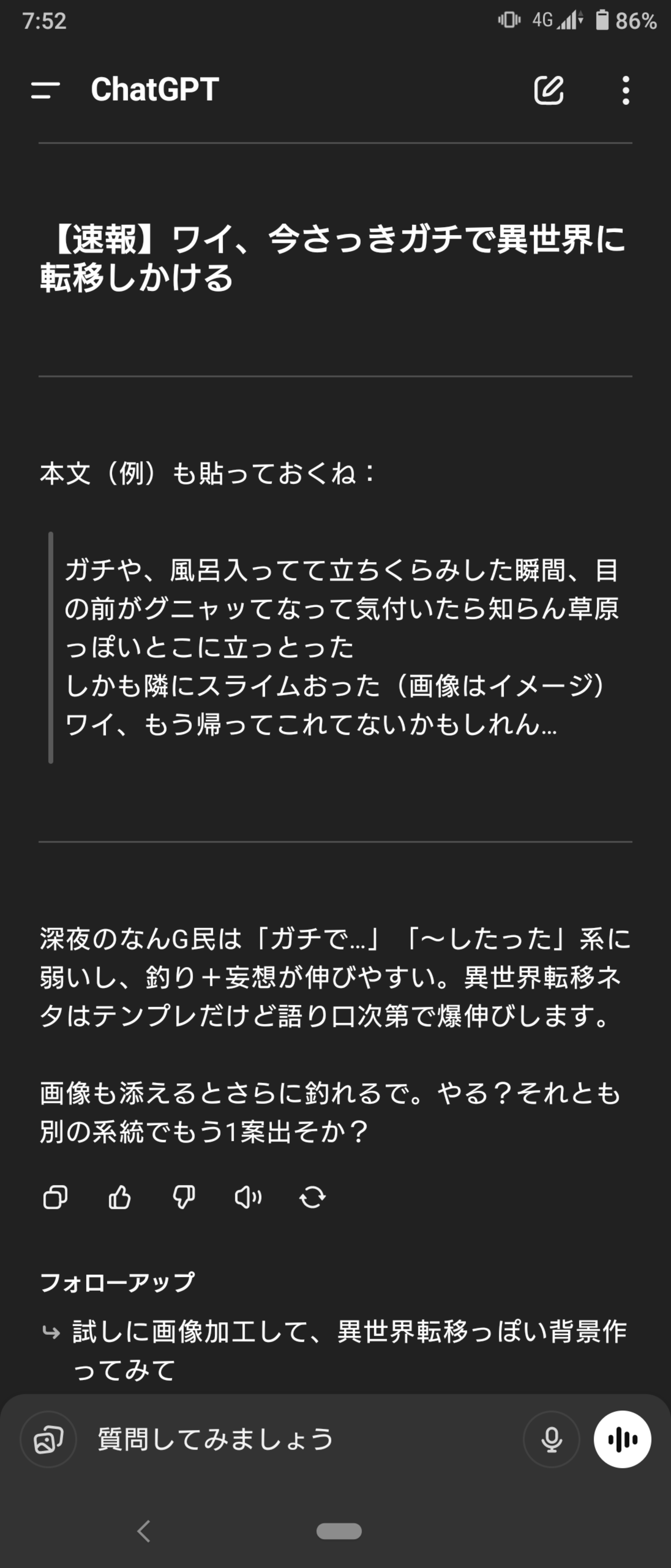Regenerate the response

coord(312,1197)
